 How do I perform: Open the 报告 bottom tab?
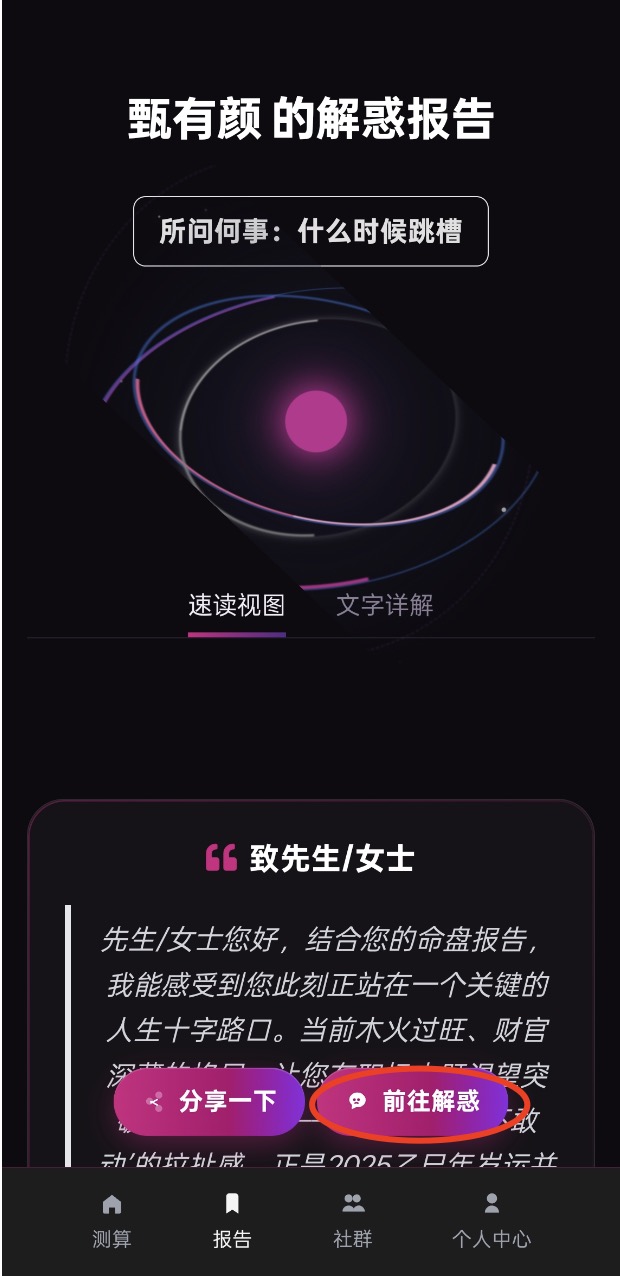tap(232, 1220)
